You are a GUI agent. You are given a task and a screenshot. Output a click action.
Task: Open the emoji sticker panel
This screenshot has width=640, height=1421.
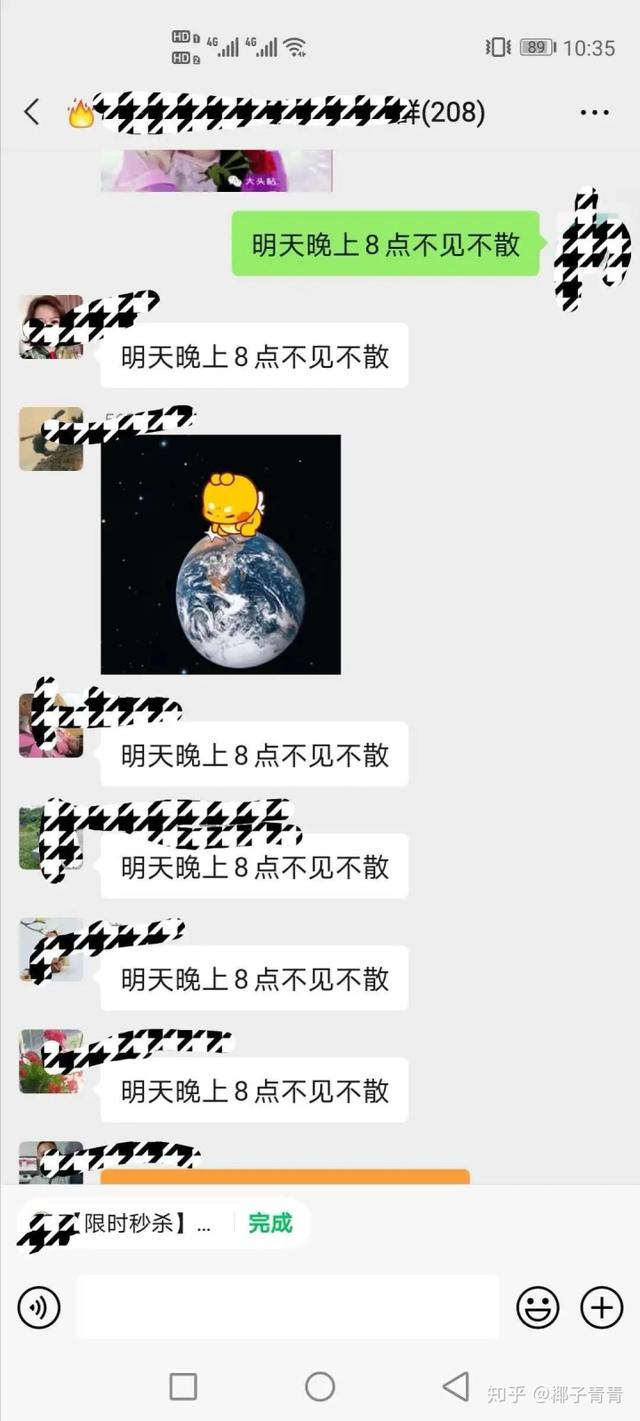tap(537, 1307)
